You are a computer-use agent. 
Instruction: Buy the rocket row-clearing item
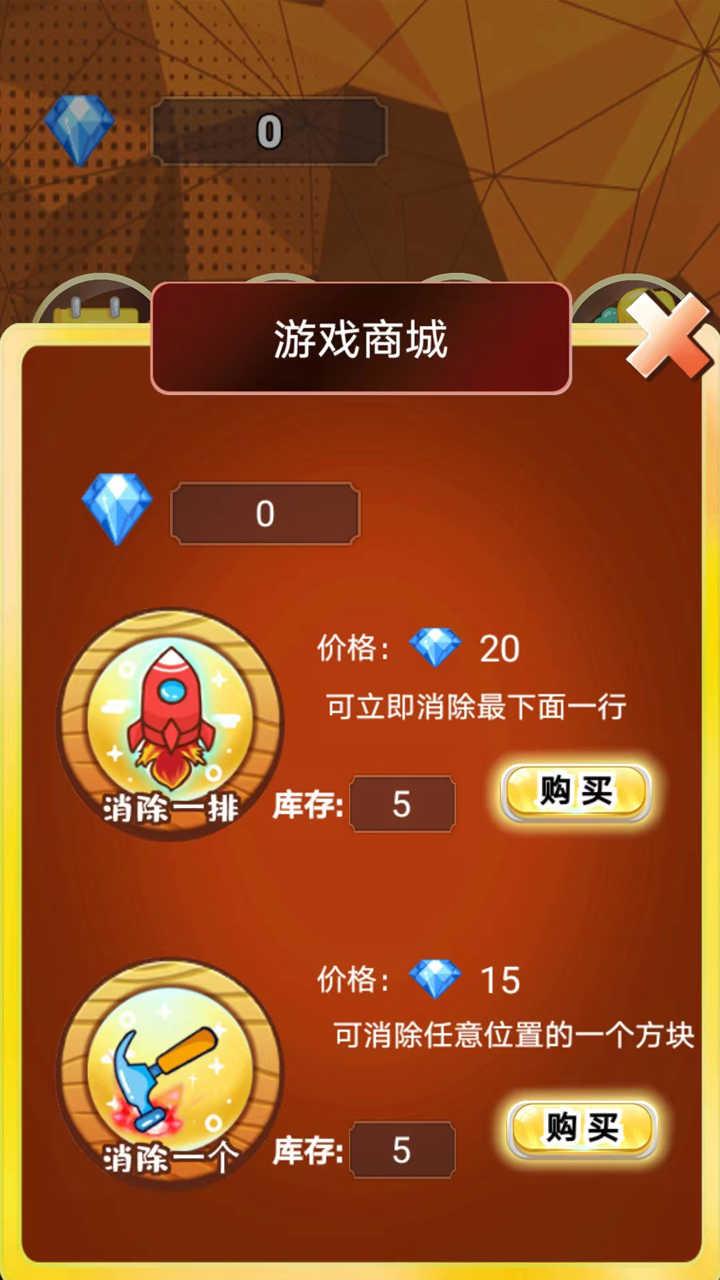point(576,793)
